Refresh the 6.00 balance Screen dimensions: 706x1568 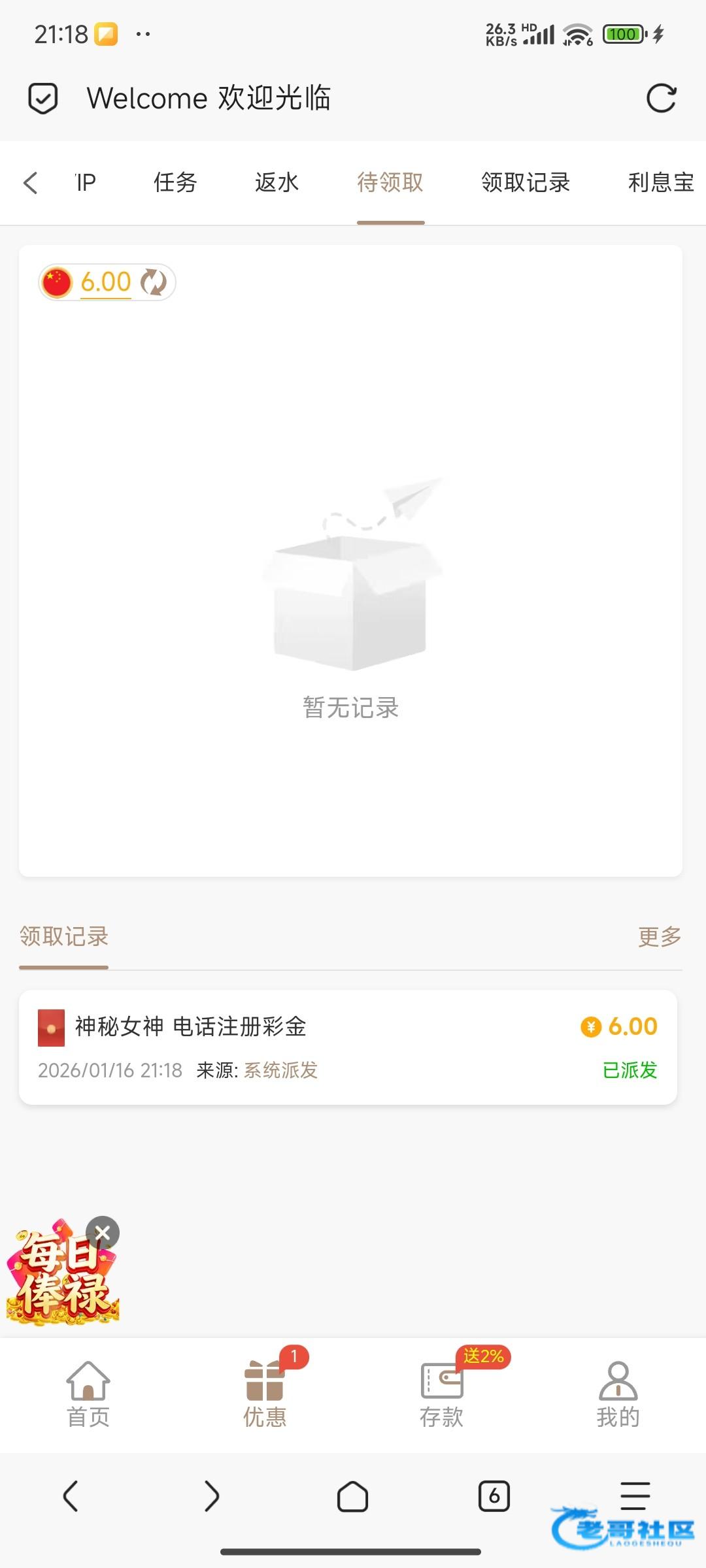click(154, 282)
